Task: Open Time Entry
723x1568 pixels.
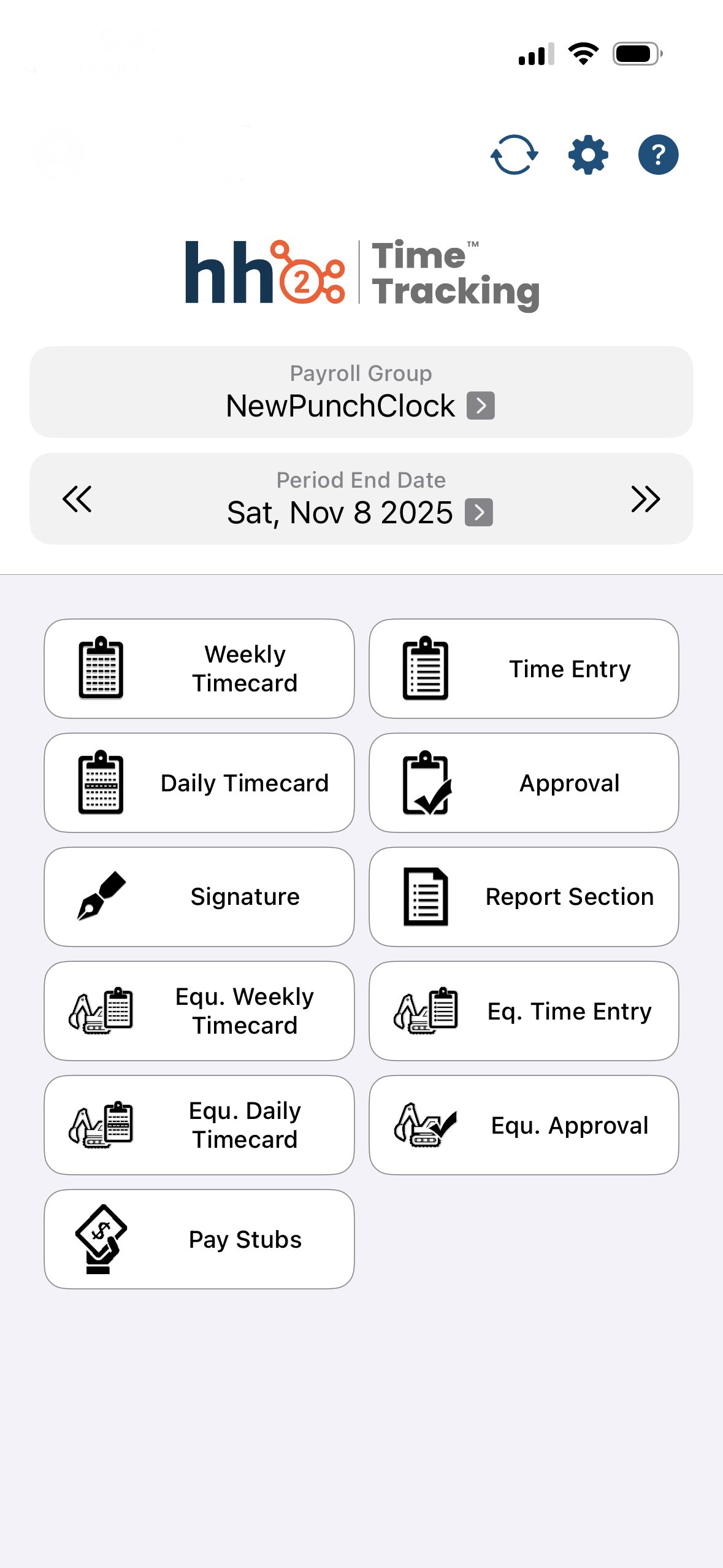Action: 524,669
